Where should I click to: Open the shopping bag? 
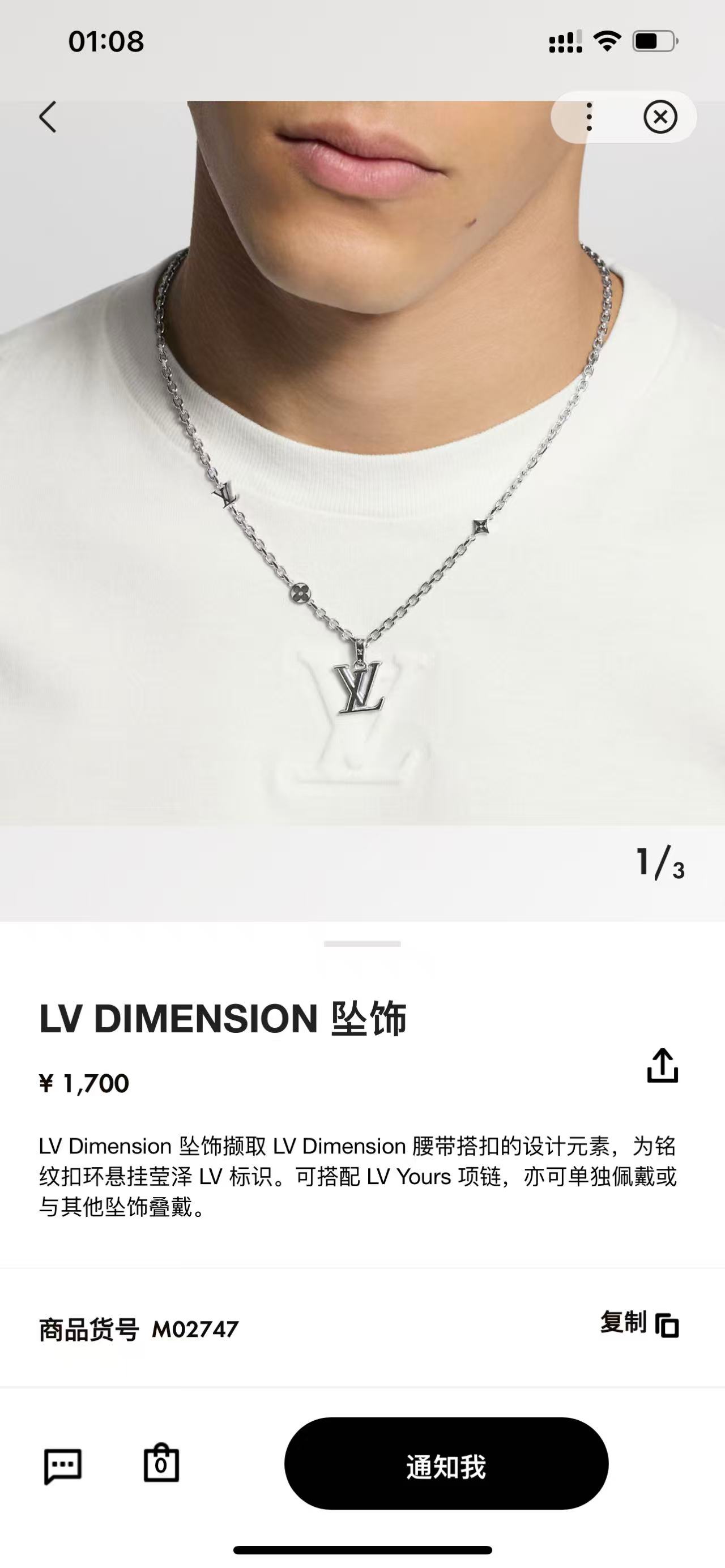(161, 1463)
